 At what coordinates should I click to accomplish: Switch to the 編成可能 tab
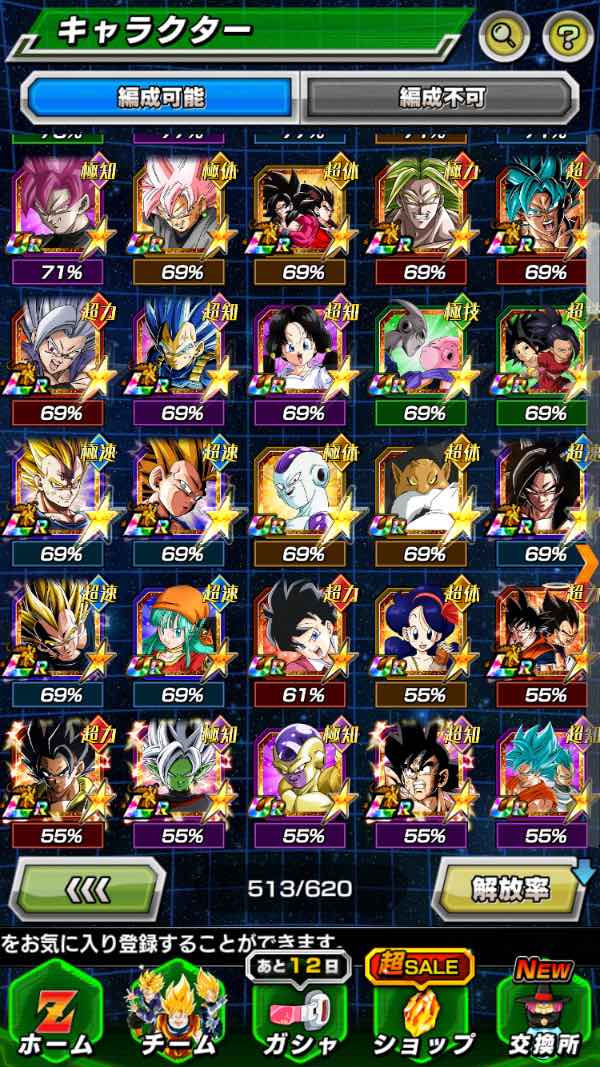[x=161, y=97]
